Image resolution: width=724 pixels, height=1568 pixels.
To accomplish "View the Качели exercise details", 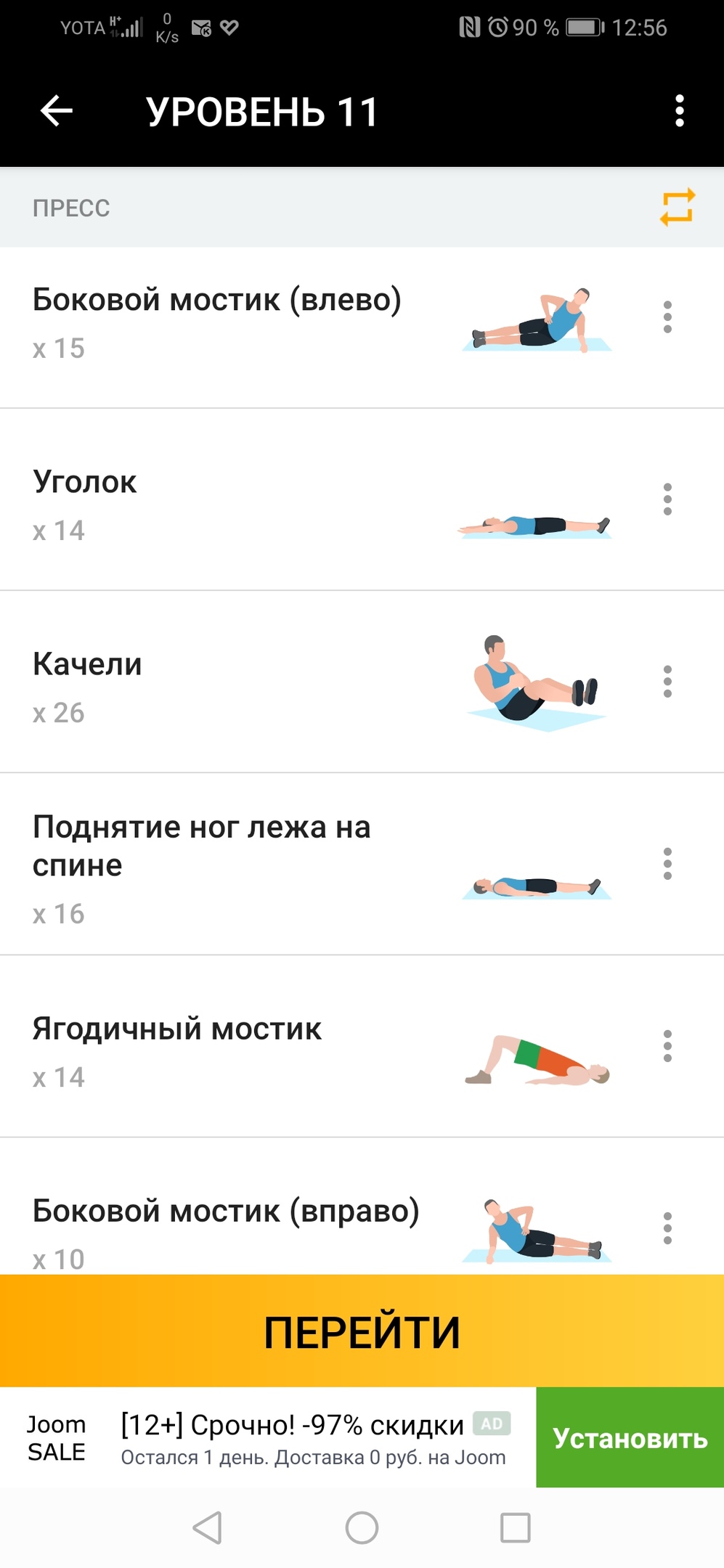I will tap(218, 686).
